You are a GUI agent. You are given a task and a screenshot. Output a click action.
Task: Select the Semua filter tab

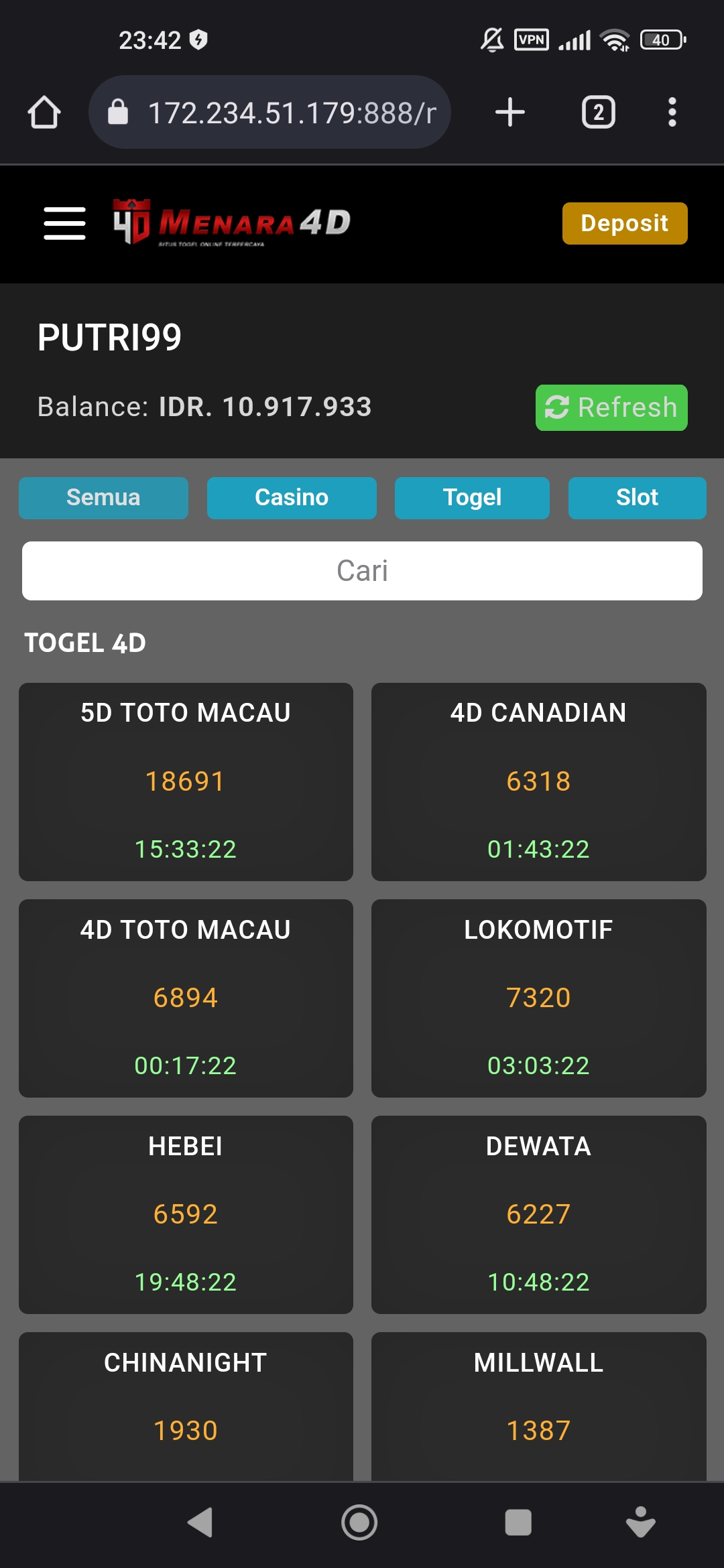[103, 498]
